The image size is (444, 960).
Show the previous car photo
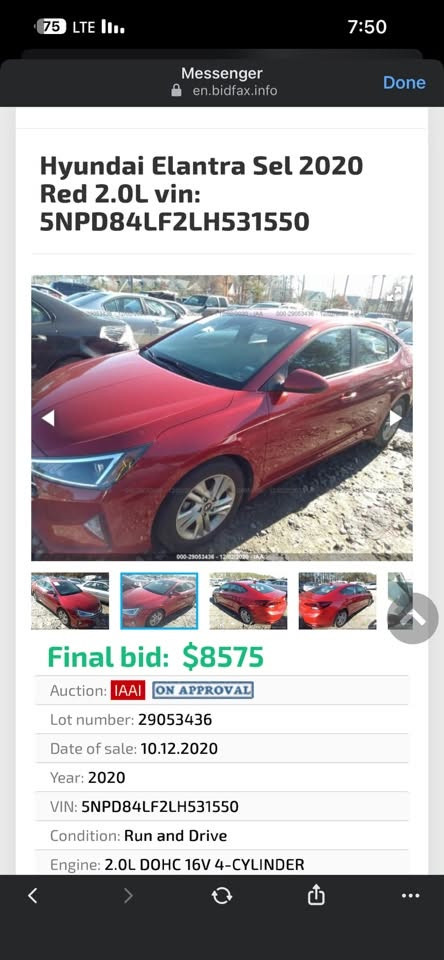click(48, 418)
